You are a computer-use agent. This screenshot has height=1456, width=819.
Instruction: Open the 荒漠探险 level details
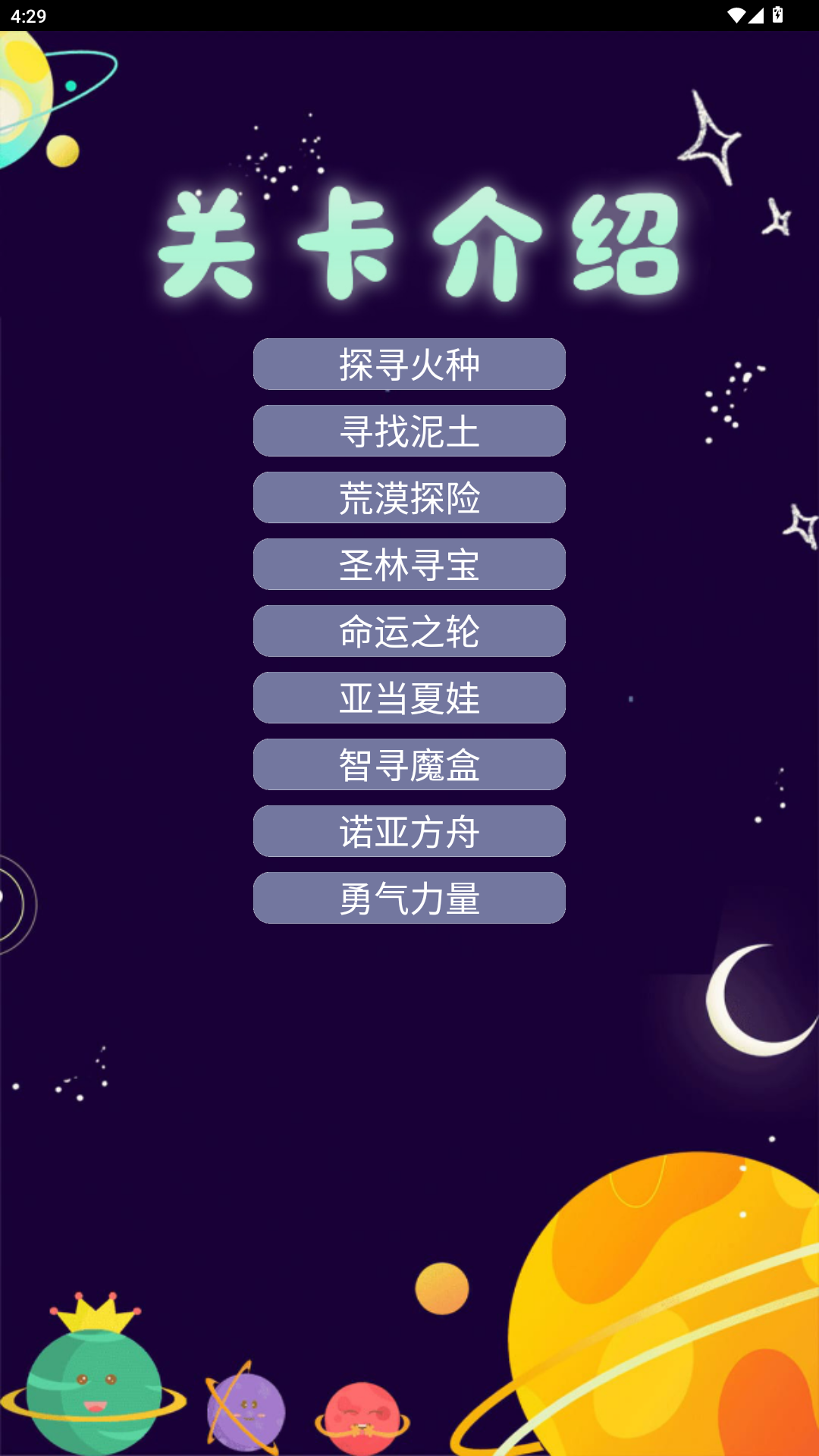tap(409, 497)
